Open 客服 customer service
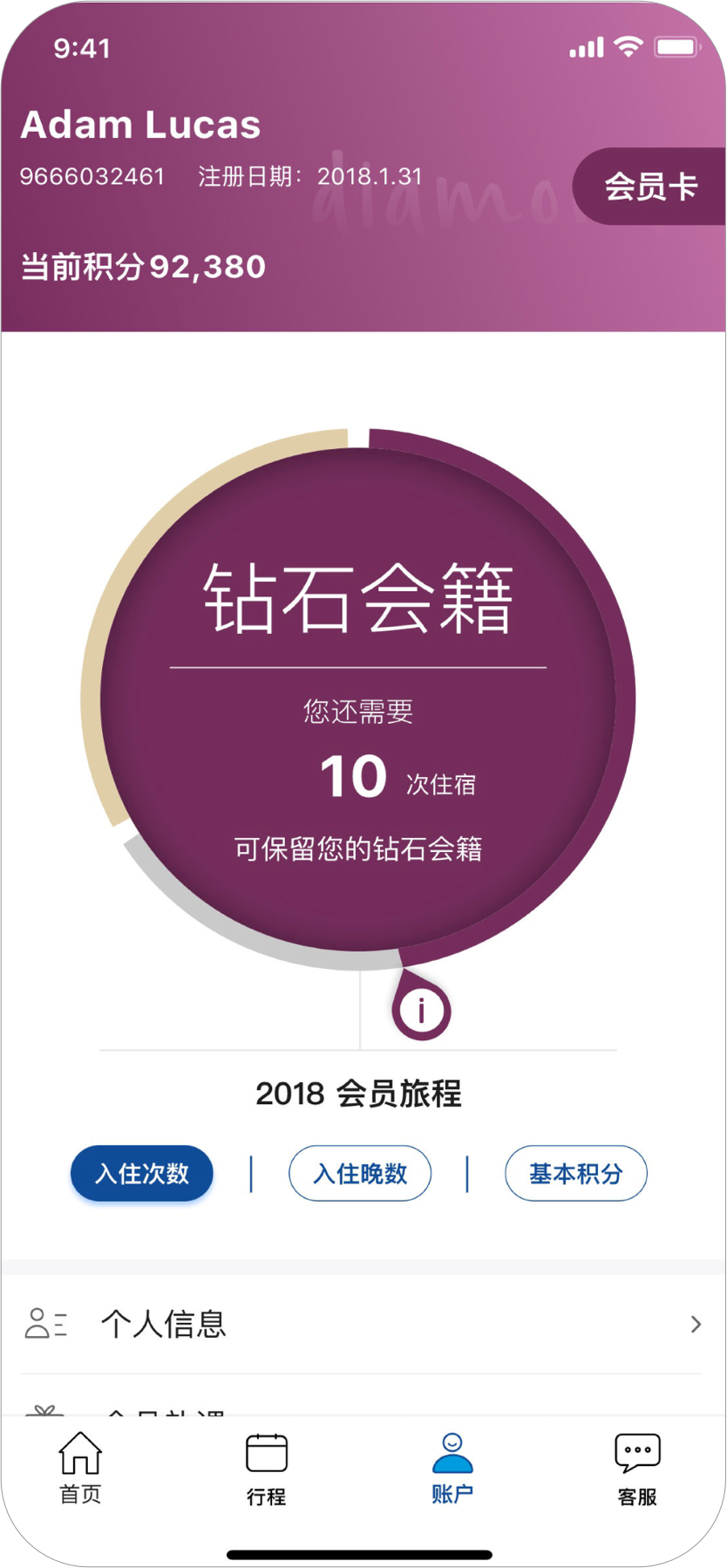The height and width of the screenshot is (1568, 727). [637, 1470]
